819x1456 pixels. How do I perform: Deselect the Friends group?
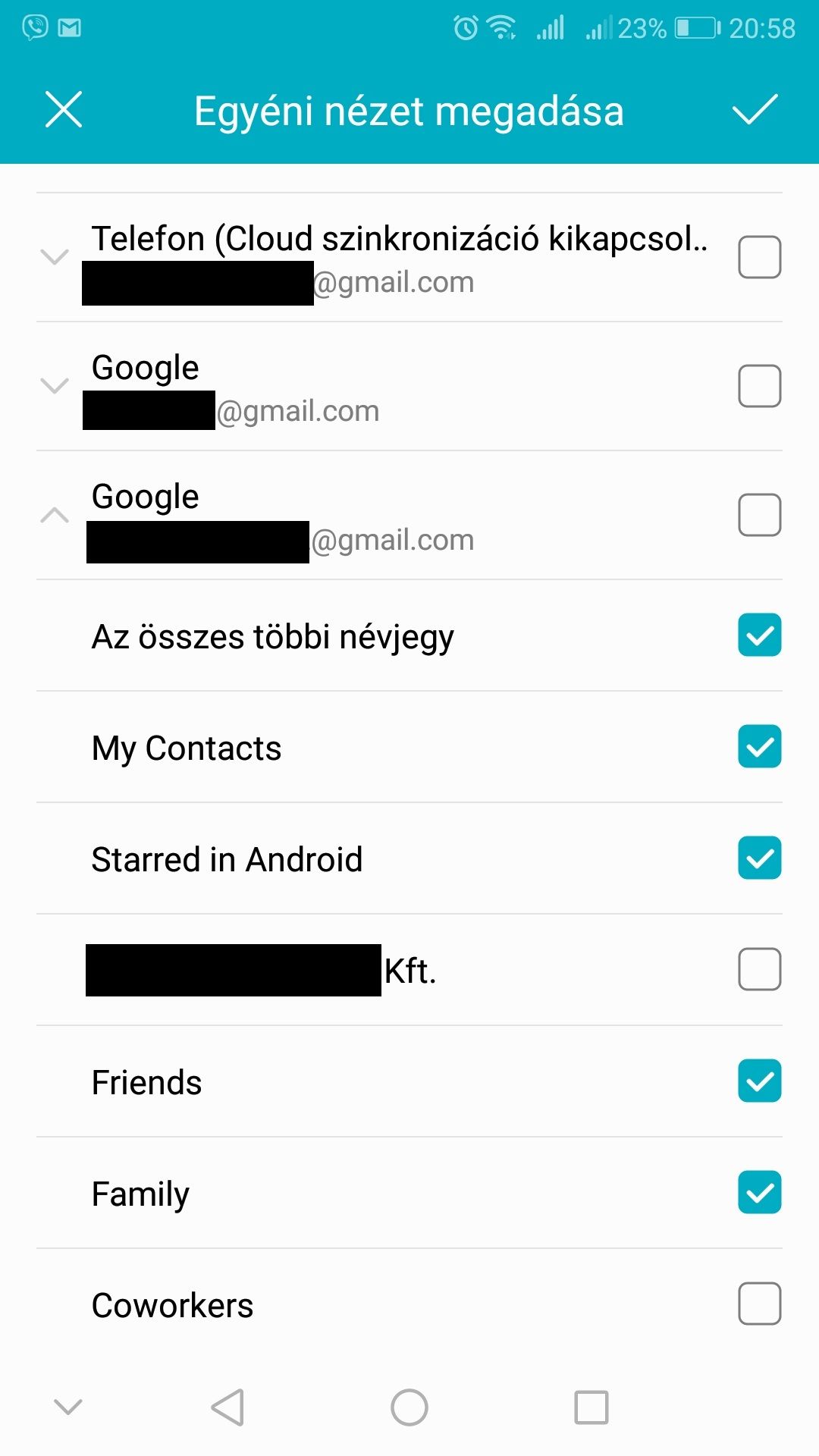[x=760, y=1081]
